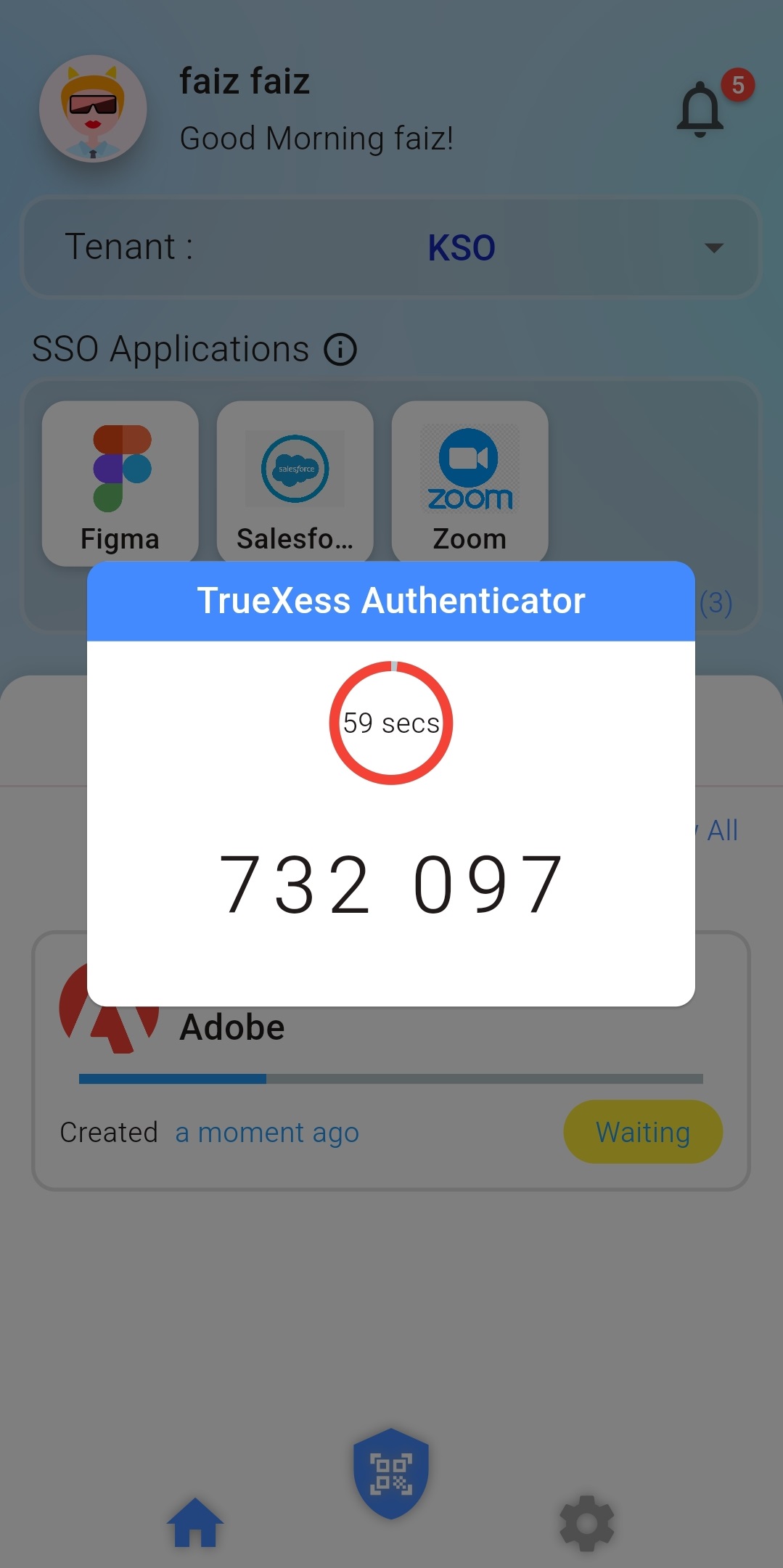The height and width of the screenshot is (1568, 783).
Task: Open the notifications bell
Action: point(700,110)
